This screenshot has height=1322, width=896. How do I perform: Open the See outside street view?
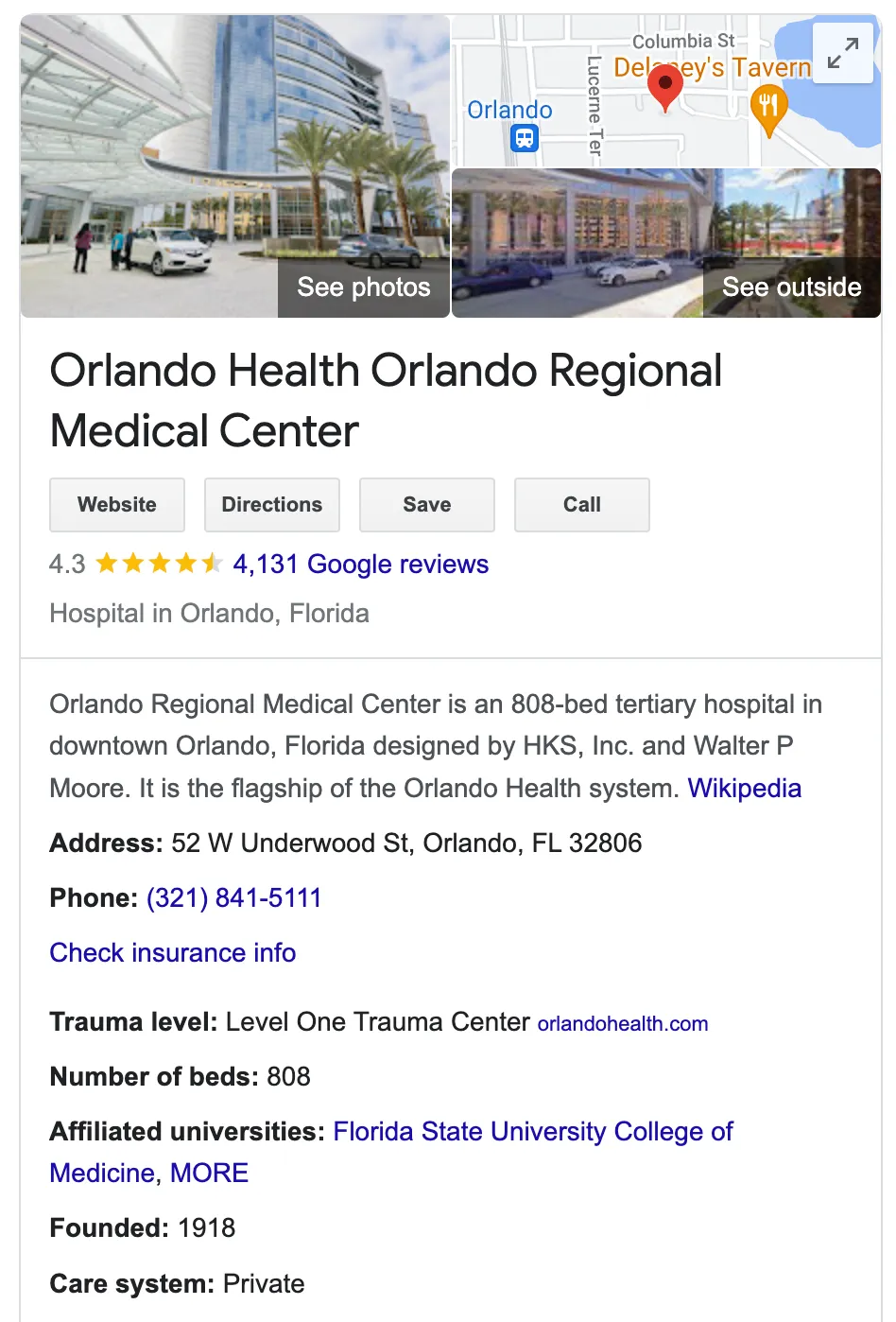point(791,287)
